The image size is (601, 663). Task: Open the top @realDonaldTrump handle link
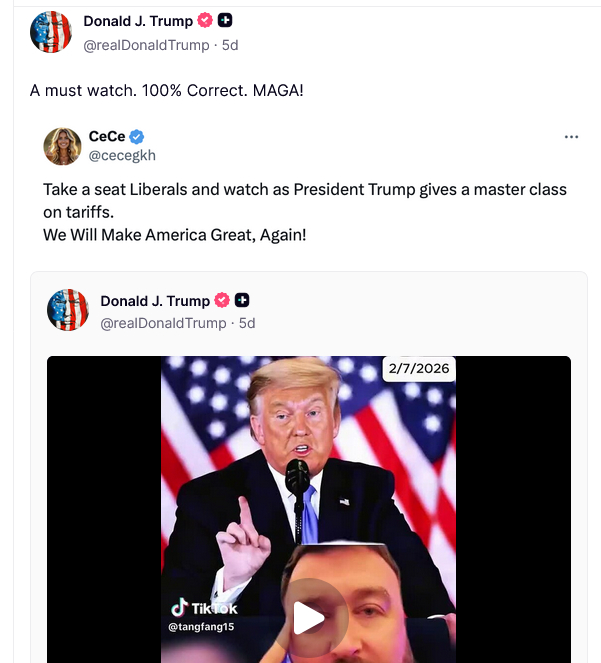pos(146,45)
